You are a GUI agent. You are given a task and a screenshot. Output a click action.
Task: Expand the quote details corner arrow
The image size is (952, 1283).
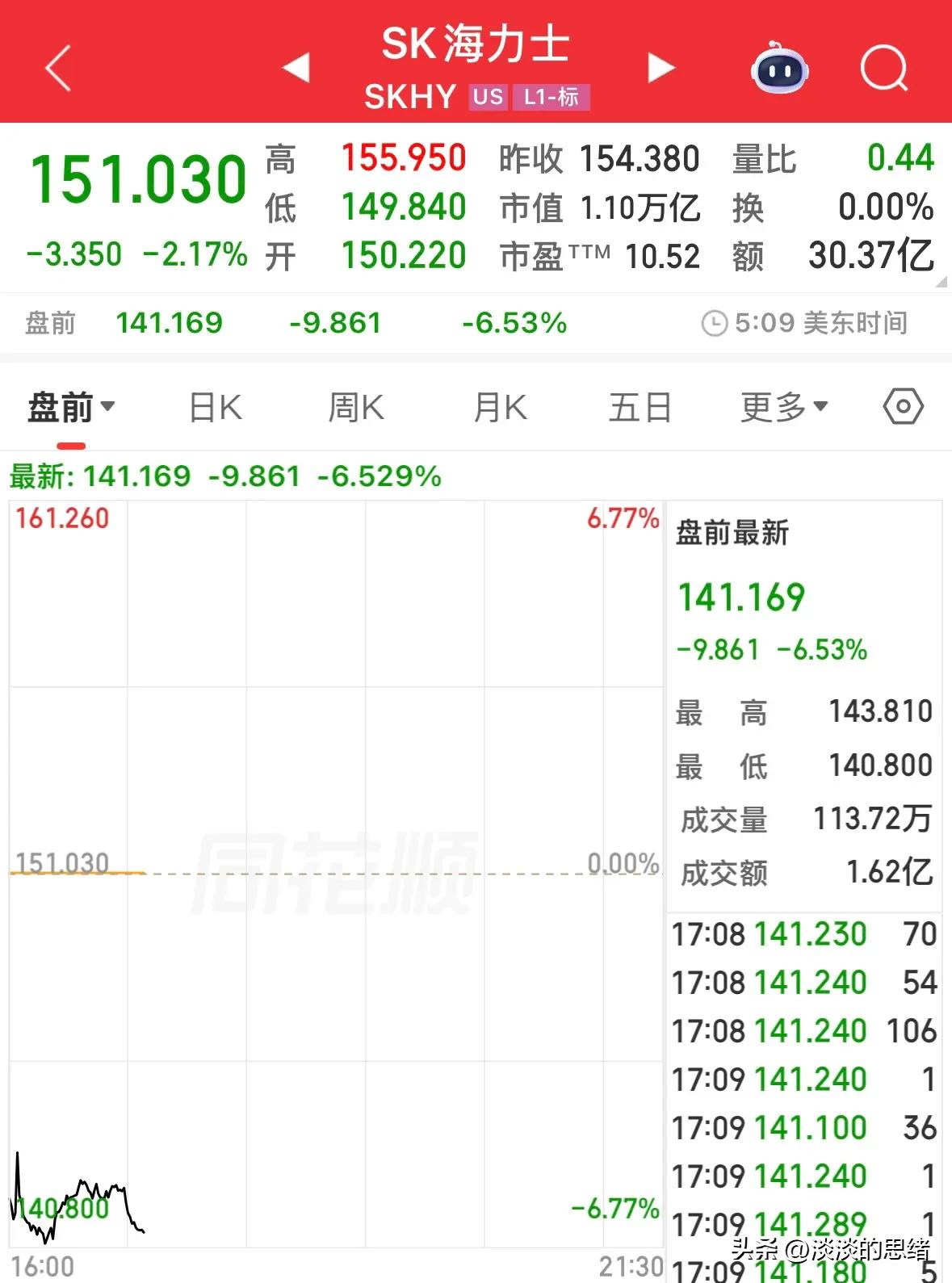click(941, 282)
